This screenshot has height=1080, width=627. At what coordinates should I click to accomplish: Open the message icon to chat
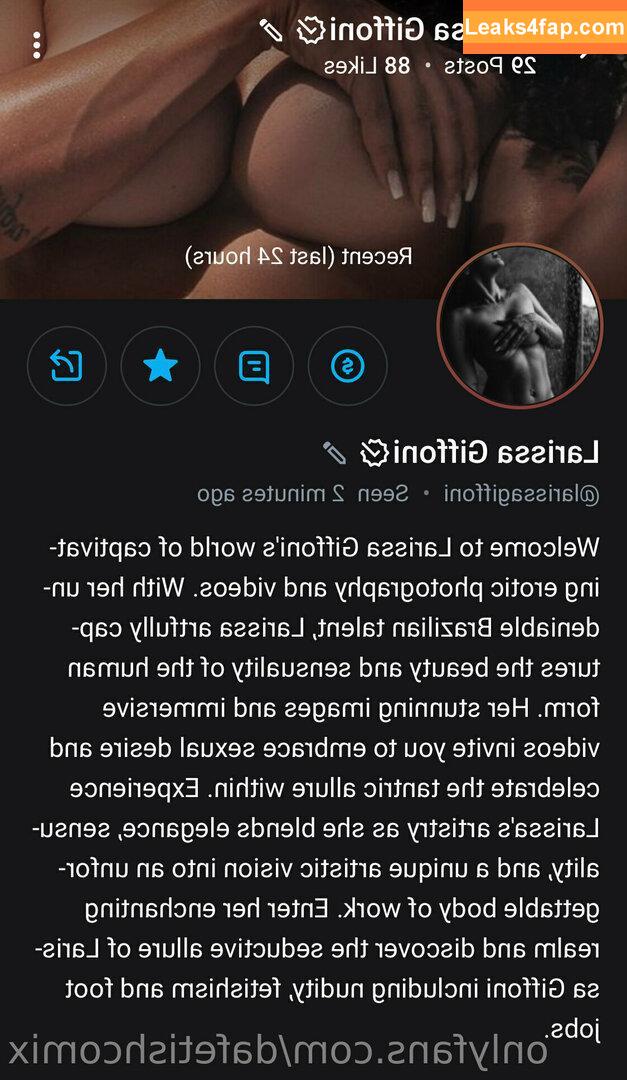pos(254,366)
